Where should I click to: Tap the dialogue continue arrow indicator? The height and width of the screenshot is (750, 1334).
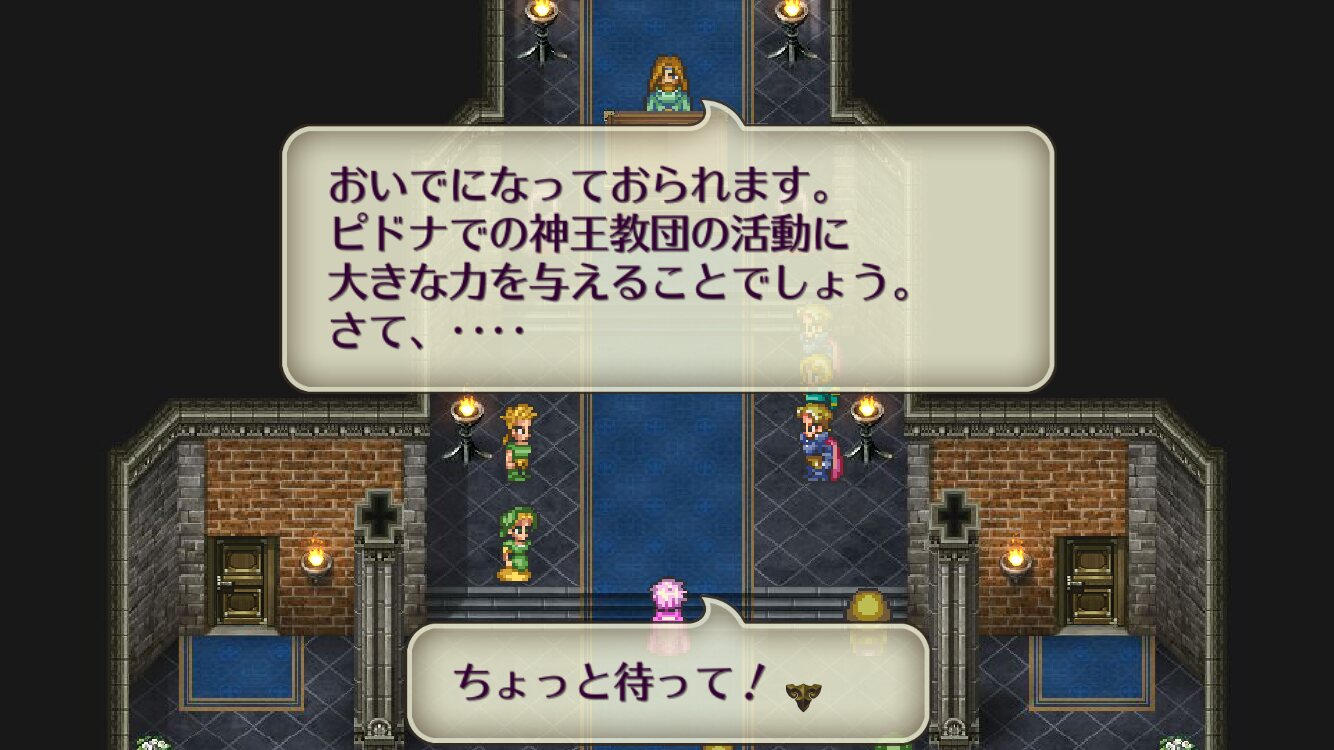[801, 696]
